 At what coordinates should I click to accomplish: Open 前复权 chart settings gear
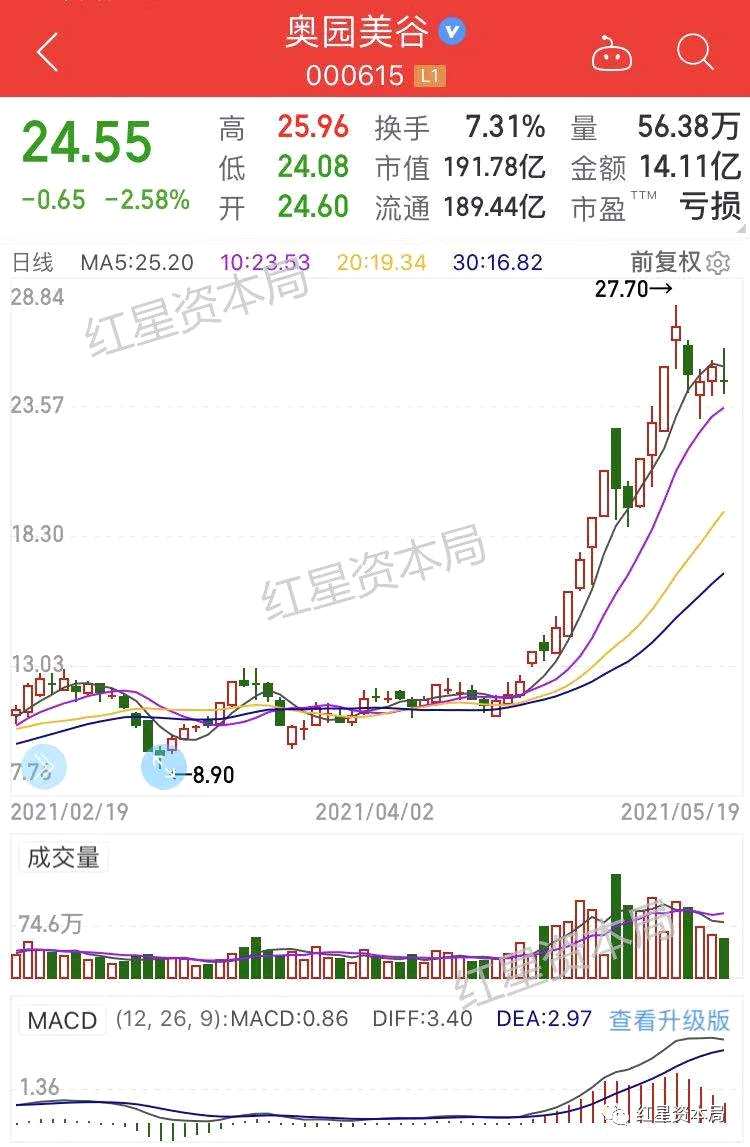click(717, 263)
